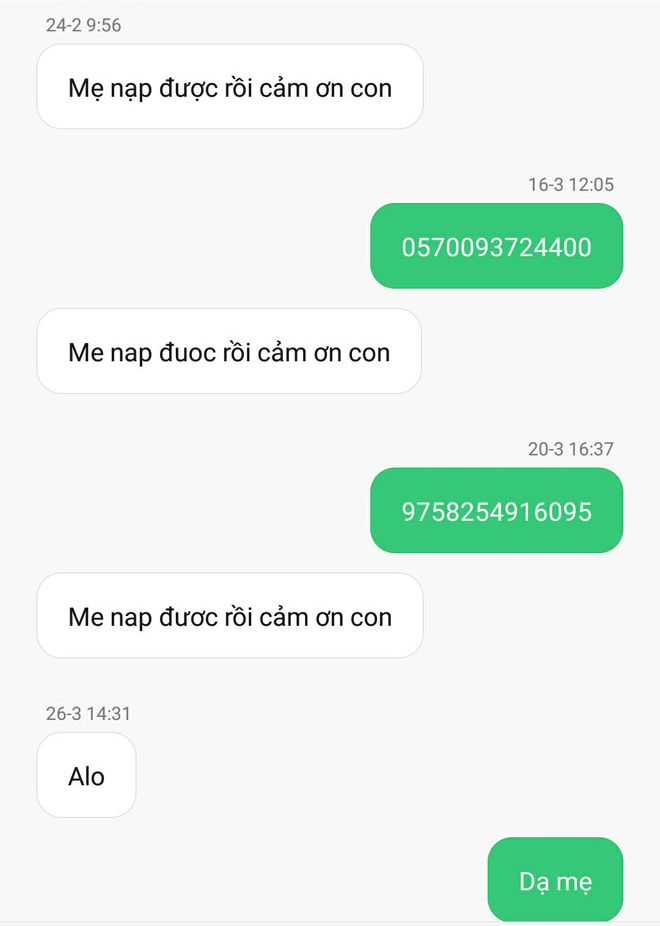This screenshot has width=660, height=926.
Task: Select the 9758254916095 message bubble
Action: [x=496, y=511]
